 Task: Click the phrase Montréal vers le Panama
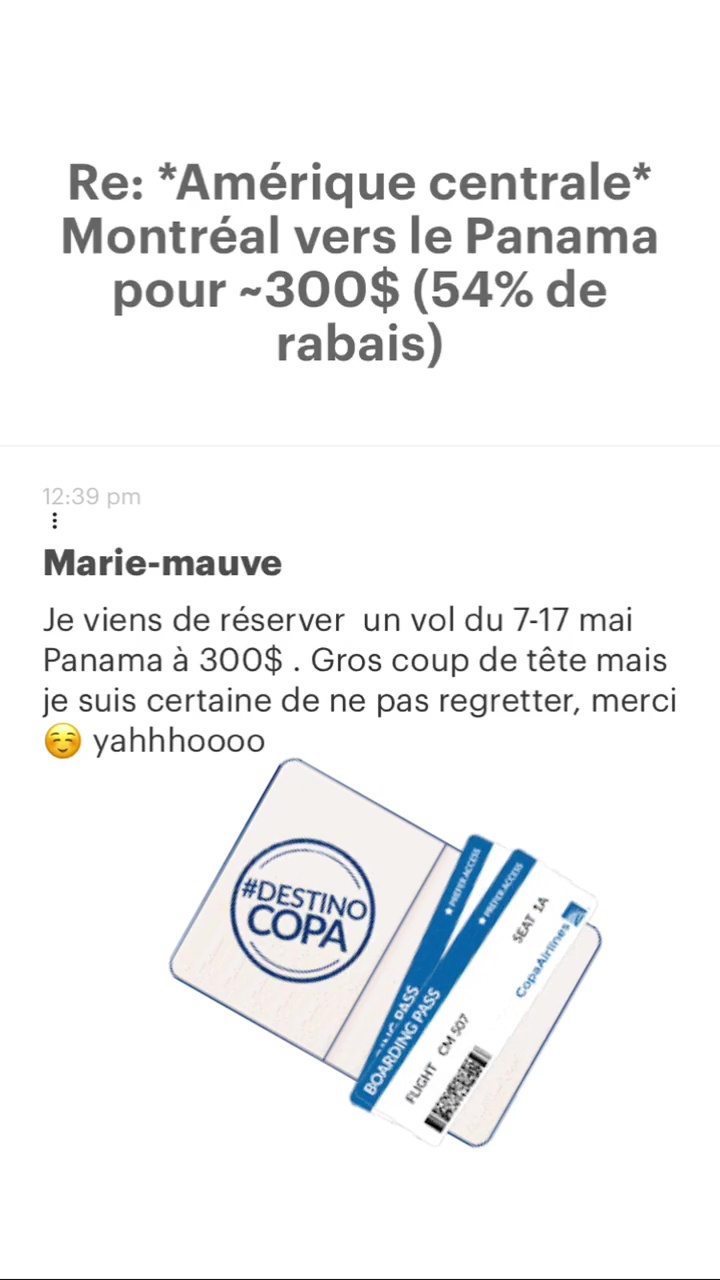tap(358, 236)
